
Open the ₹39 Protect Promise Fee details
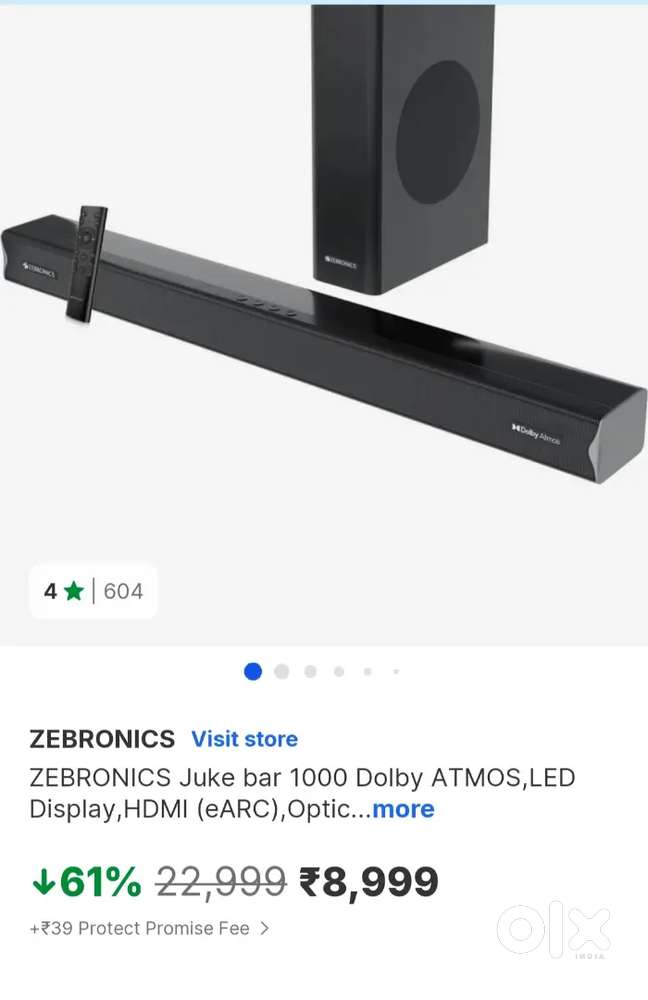point(150,928)
